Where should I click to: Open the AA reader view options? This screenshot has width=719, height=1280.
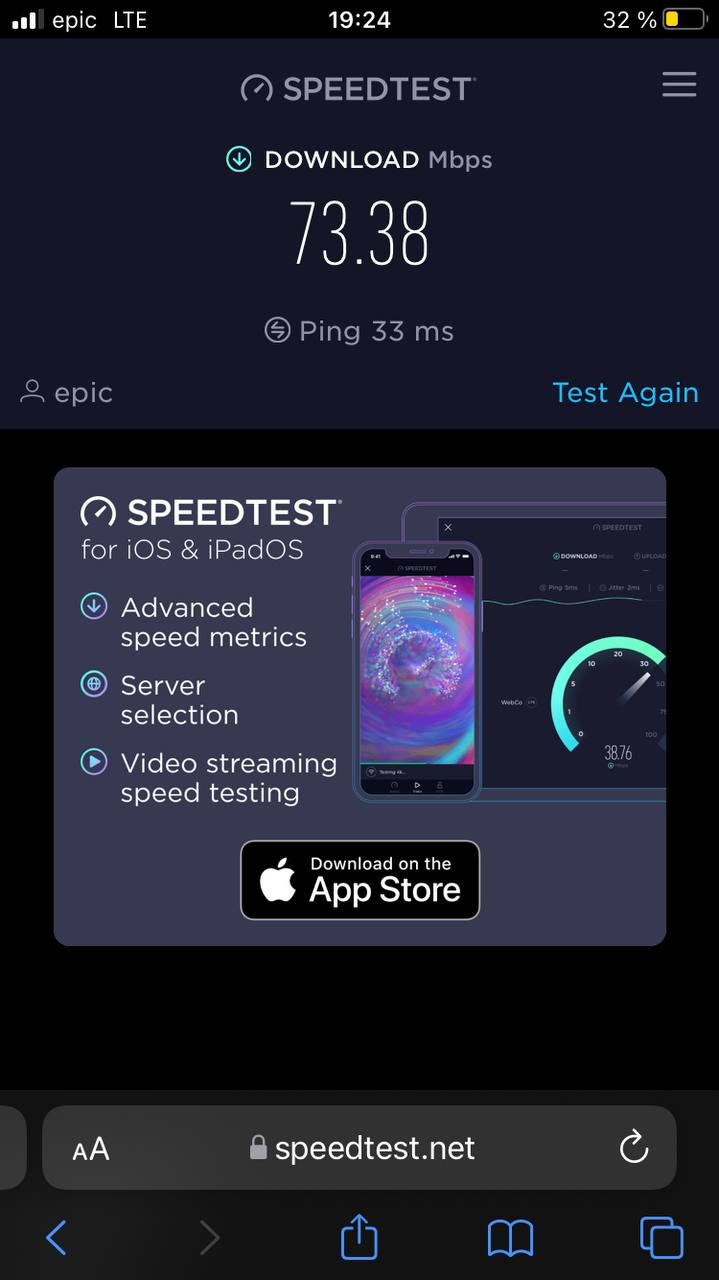(91, 1149)
